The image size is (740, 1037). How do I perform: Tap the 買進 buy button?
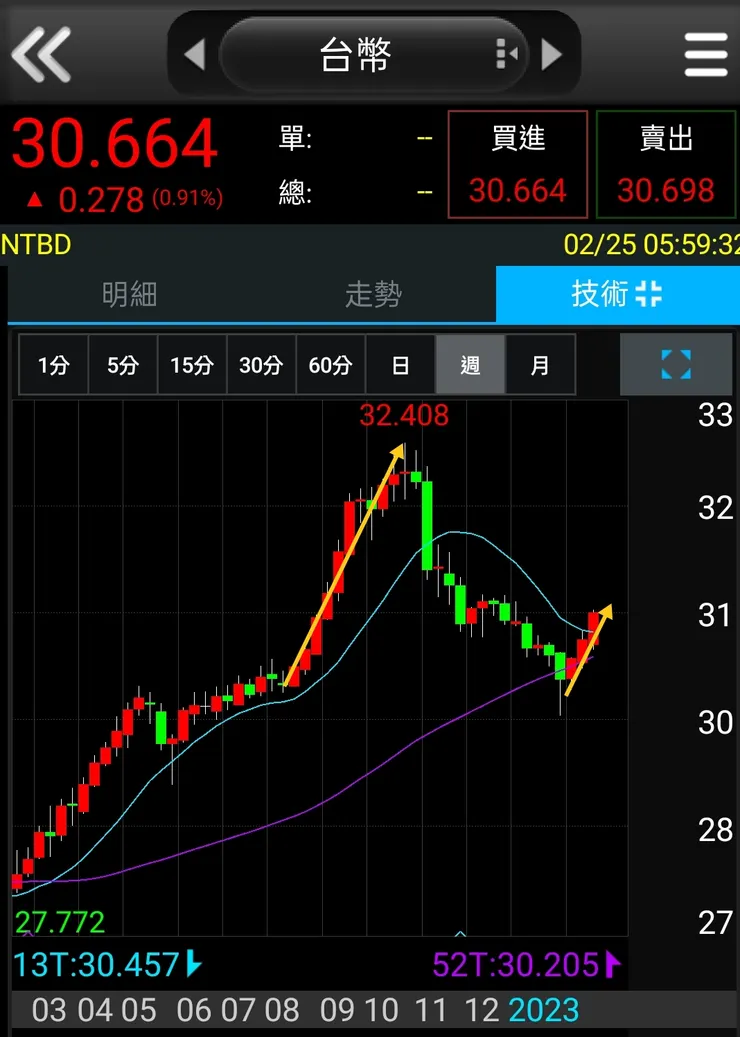tap(518, 163)
